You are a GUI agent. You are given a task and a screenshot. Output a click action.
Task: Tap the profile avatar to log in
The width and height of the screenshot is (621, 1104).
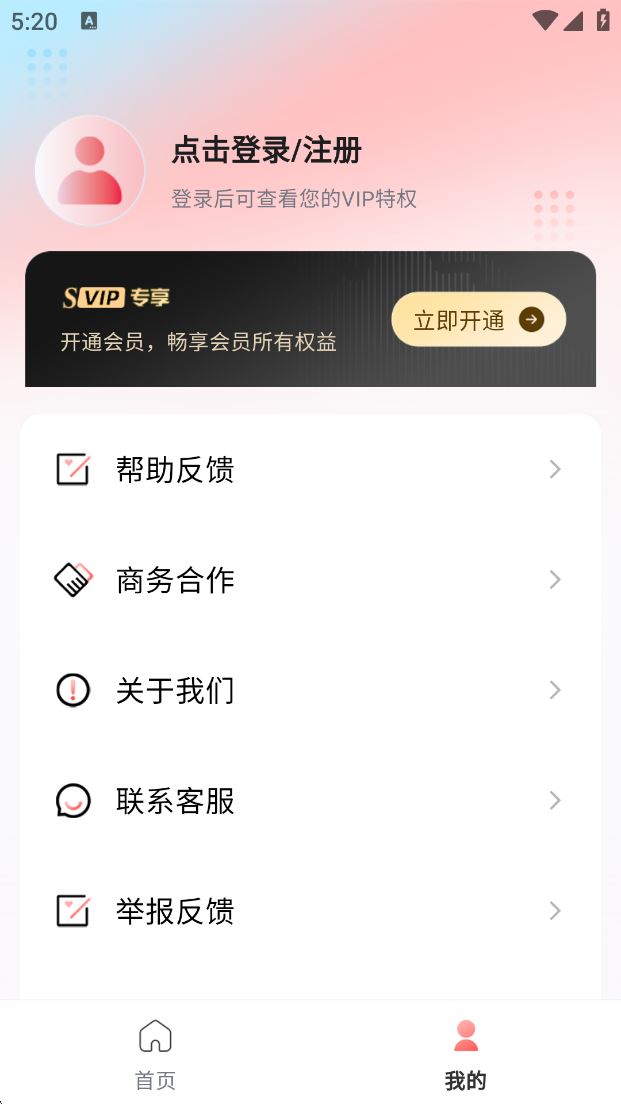pos(90,171)
